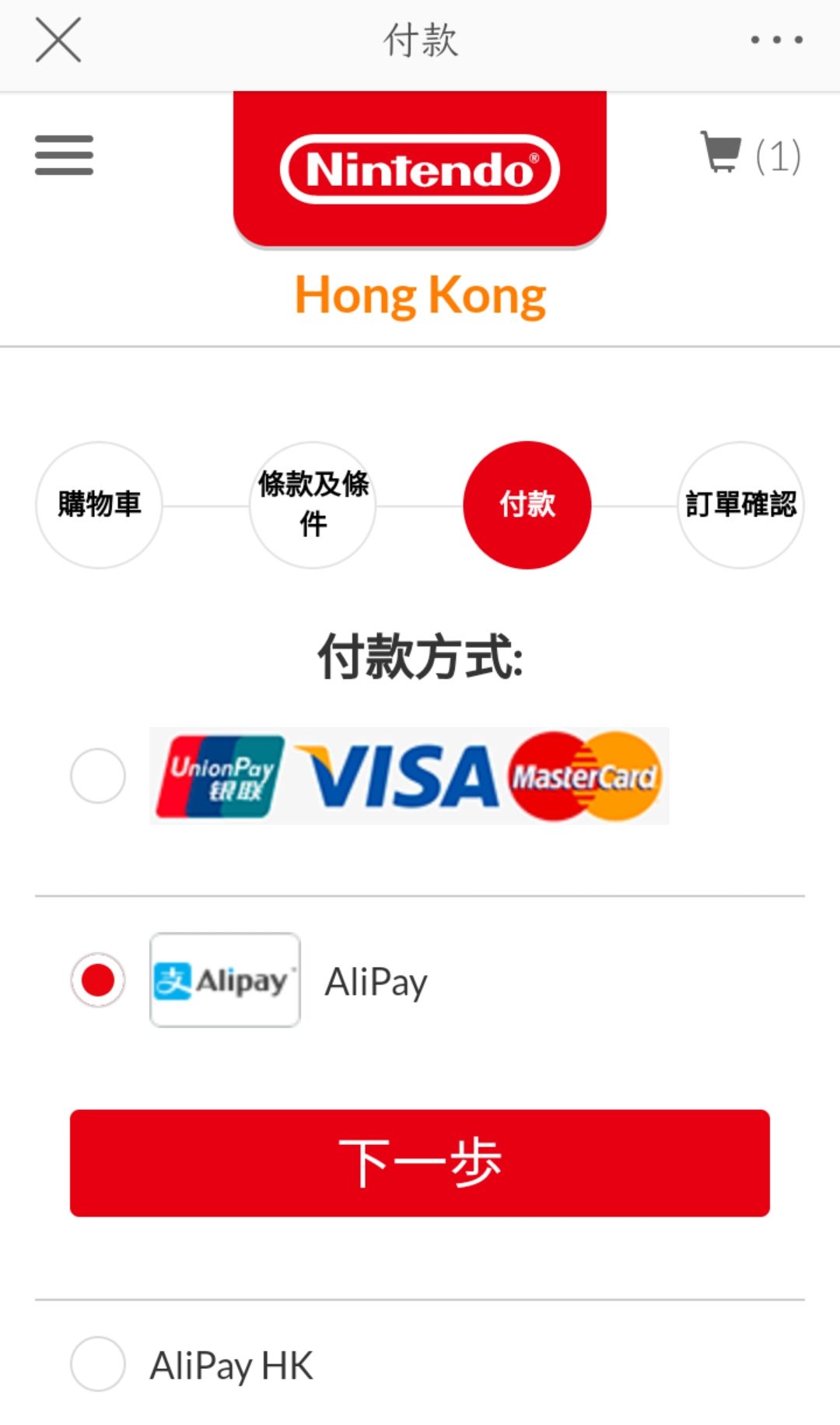Click the UnionPay card logo
This screenshot has height=1425, width=840.
[220, 776]
